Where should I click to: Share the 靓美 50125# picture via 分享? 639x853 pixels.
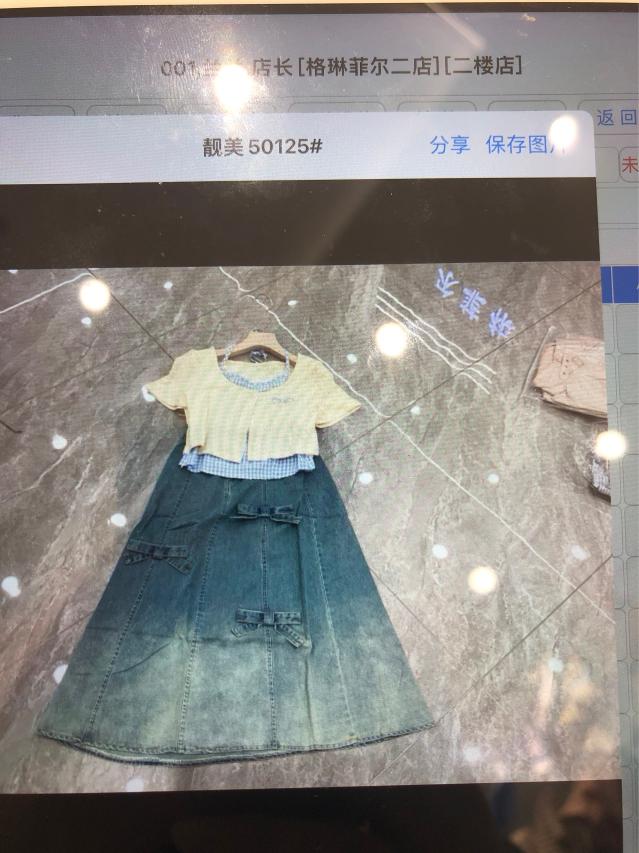tap(449, 145)
